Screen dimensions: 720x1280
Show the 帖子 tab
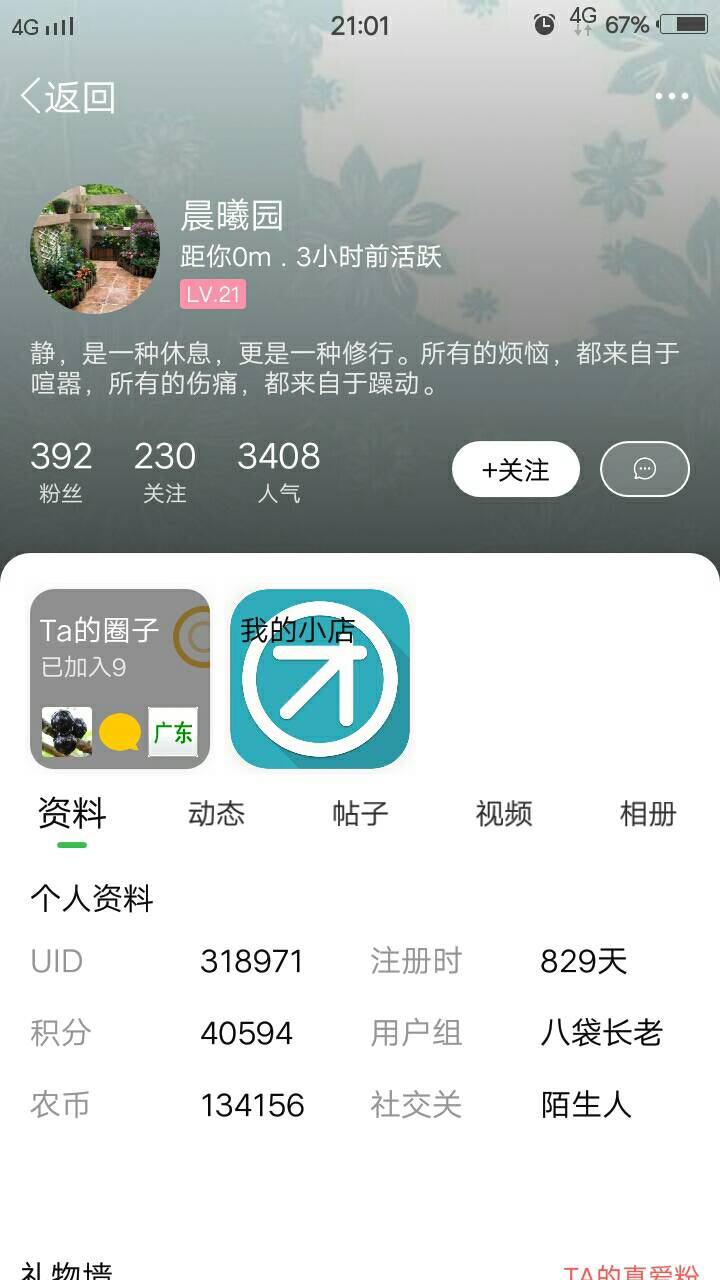click(360, 814)
